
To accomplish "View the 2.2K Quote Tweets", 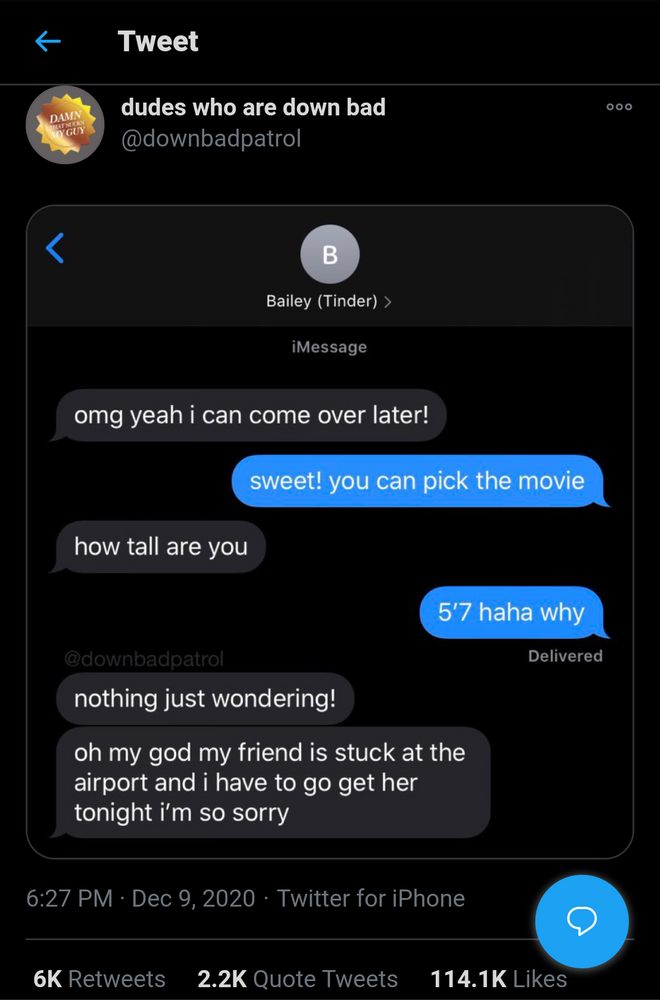I will click(297, 979).
